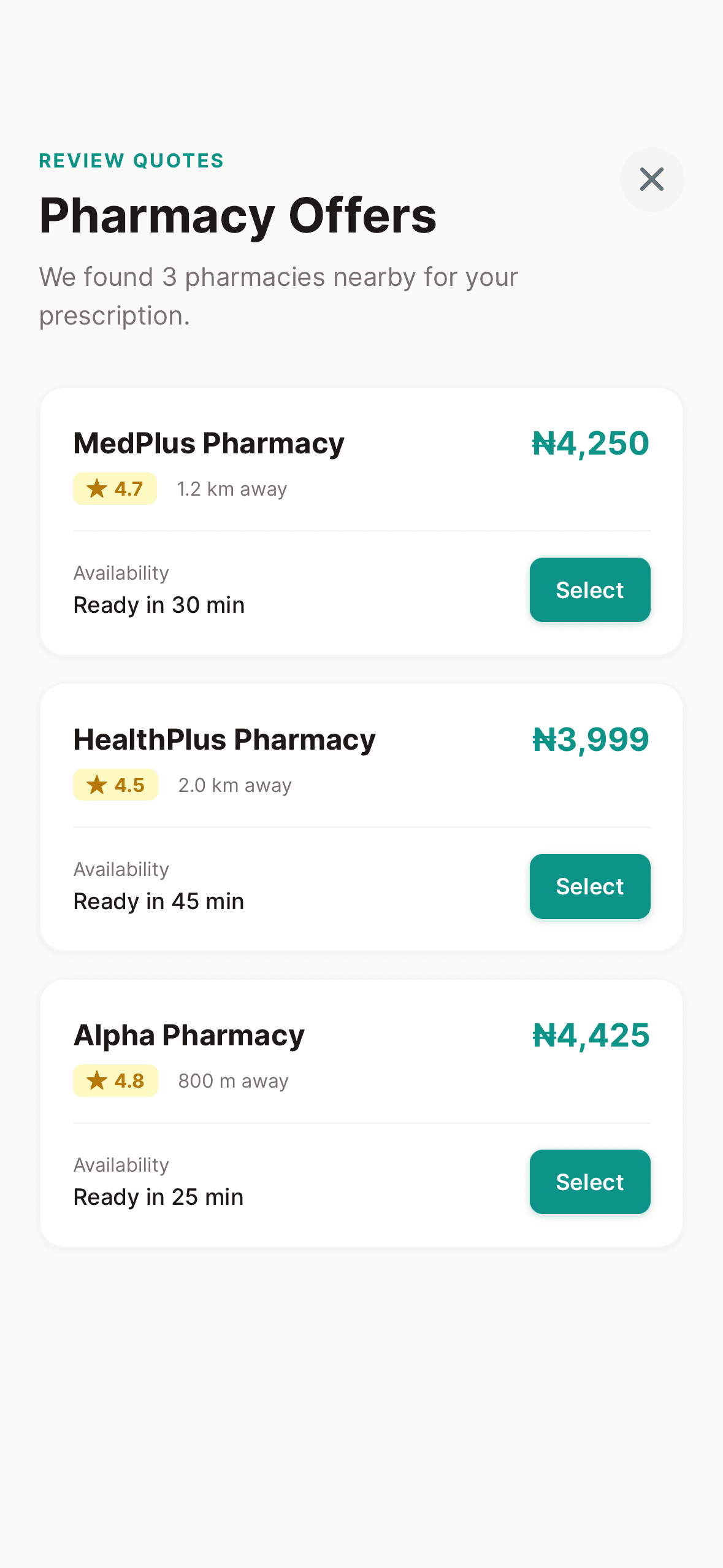Image resolution: width=723 pixels, height=1568 pixels.
Task: Select the HealthPlus Pharmacy offer
Action: (589, 886)
